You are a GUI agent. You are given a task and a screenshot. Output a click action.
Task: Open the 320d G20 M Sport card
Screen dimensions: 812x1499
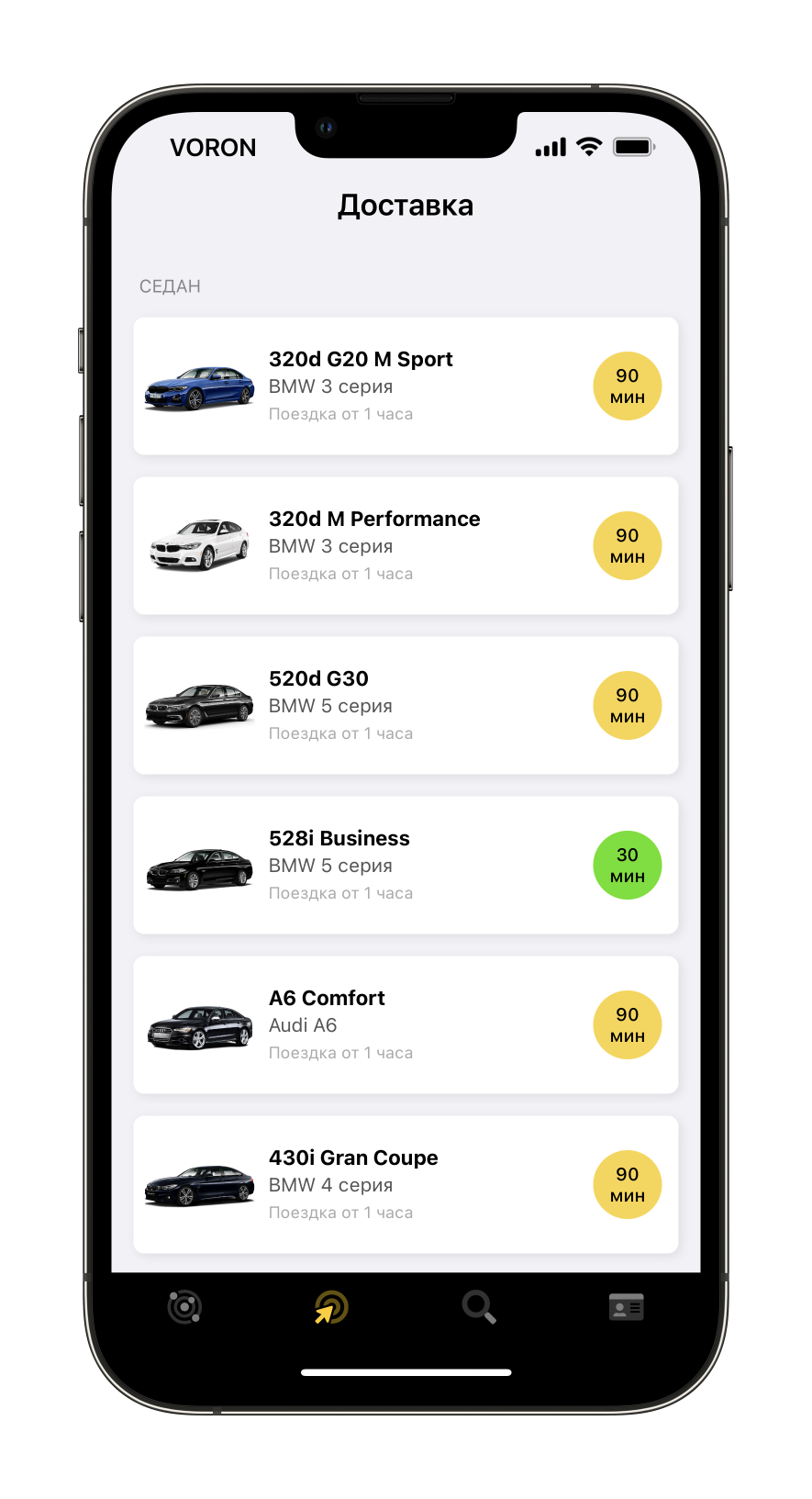tap(406, 386)
